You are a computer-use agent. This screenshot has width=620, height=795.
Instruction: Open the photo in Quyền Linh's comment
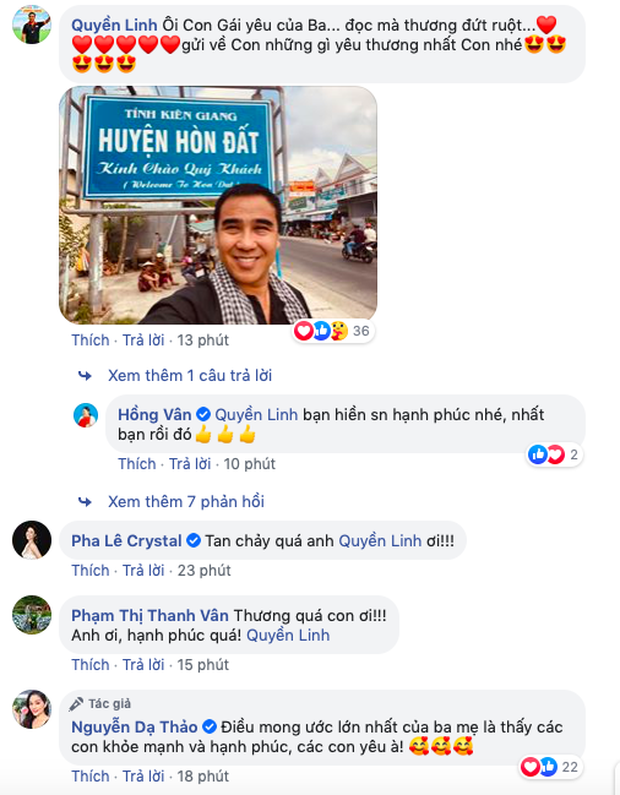pos(218,205)
